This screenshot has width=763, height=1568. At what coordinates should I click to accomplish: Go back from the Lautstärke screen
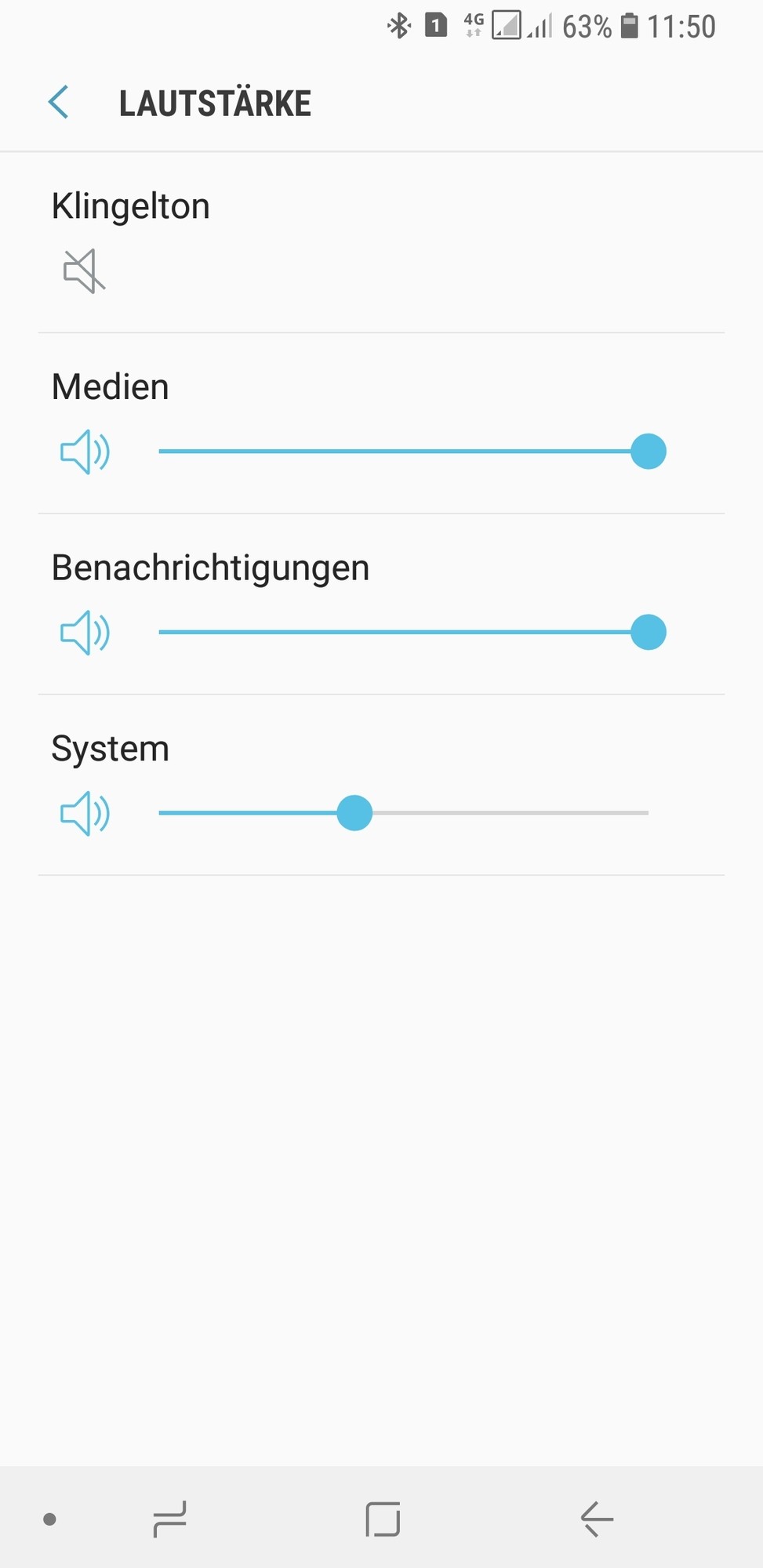tap(59, 103)
